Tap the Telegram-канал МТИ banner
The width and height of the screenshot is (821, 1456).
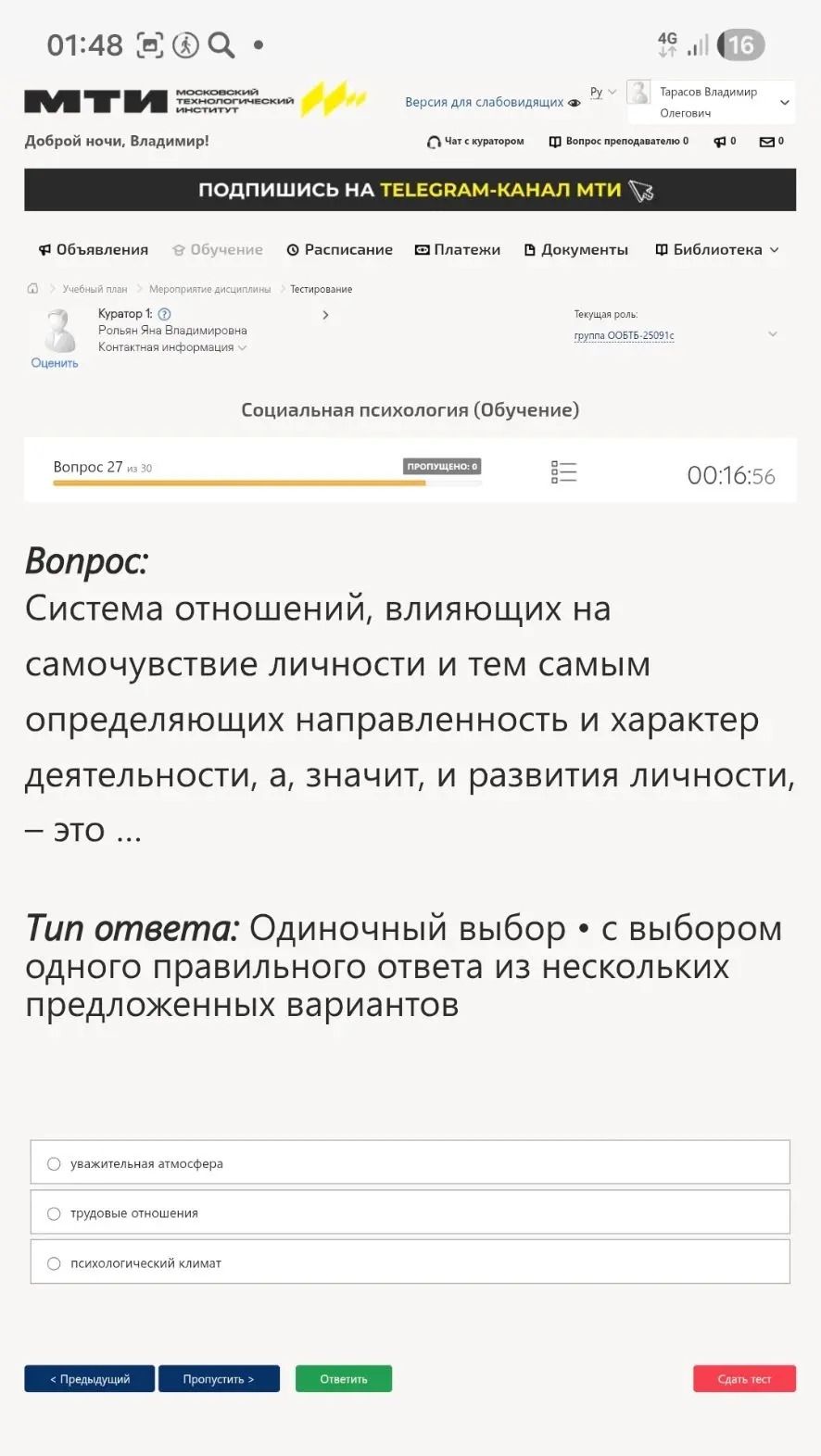tap(410, 190)
